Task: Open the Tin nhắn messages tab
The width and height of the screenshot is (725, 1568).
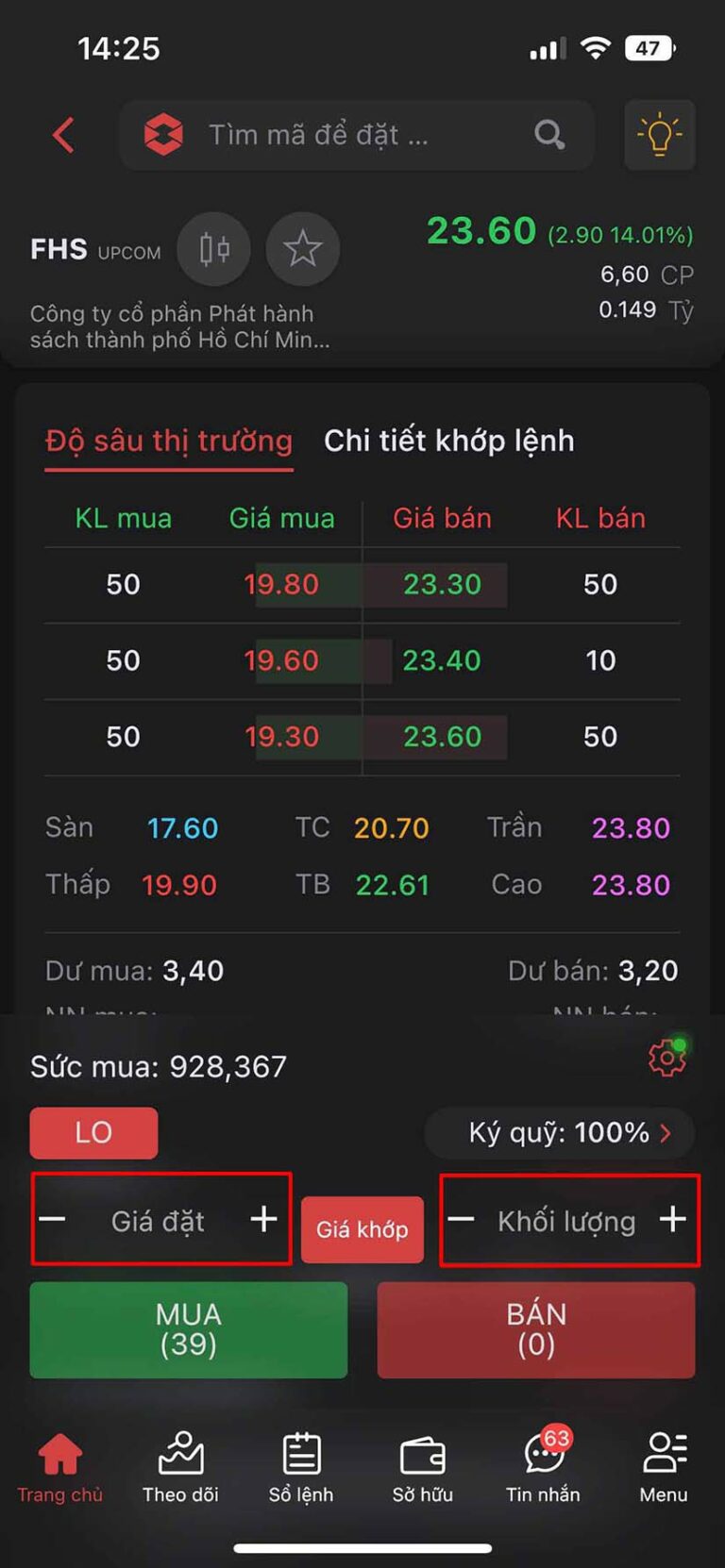Action: click(543, 1467)
